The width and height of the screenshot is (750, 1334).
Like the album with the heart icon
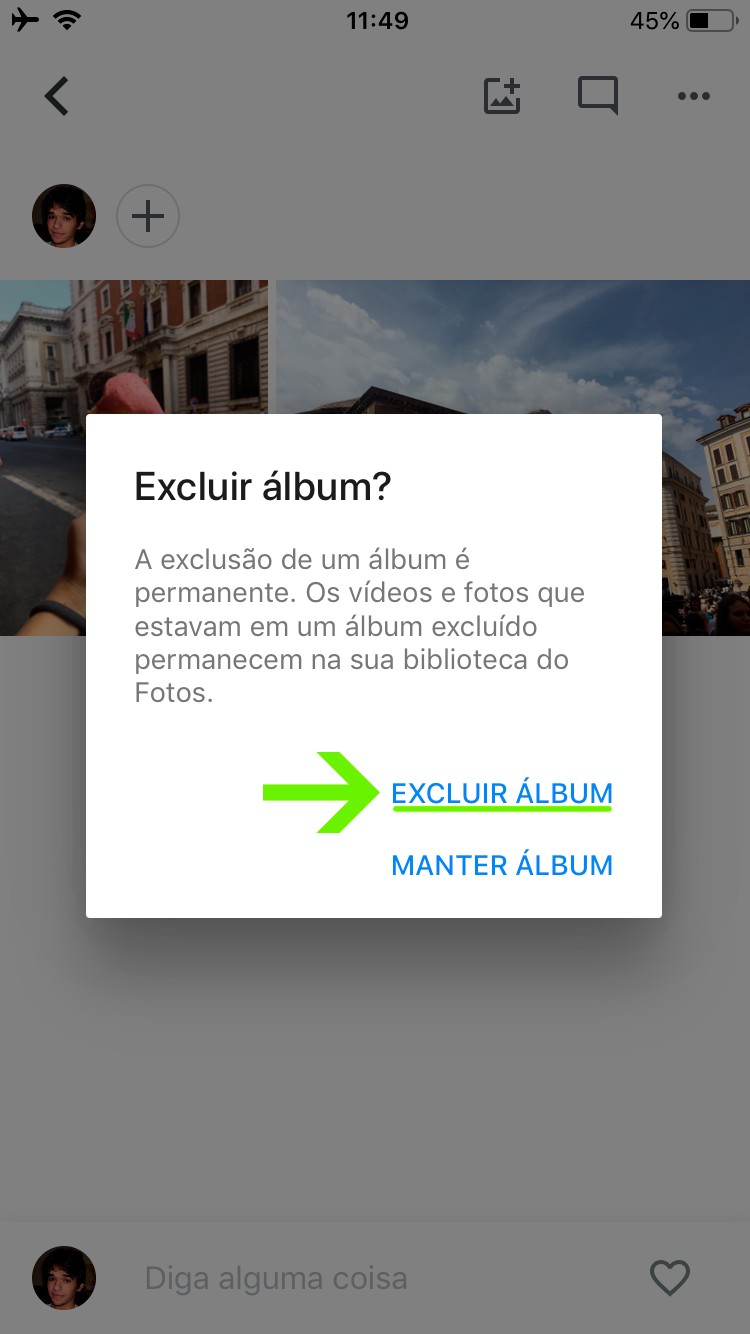click(x=669, y=1277)
